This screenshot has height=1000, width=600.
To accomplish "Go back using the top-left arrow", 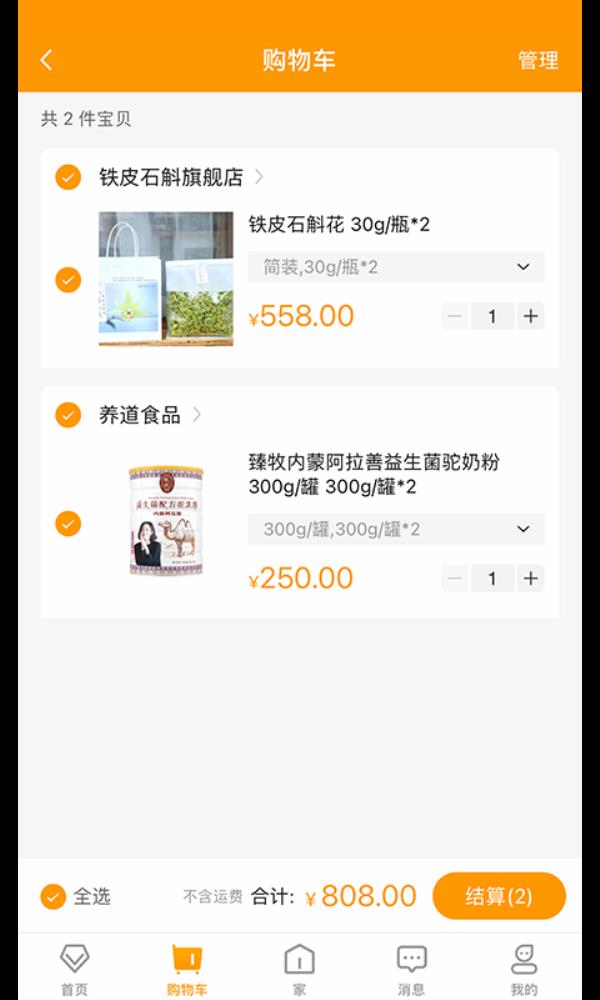I will 46,60.
